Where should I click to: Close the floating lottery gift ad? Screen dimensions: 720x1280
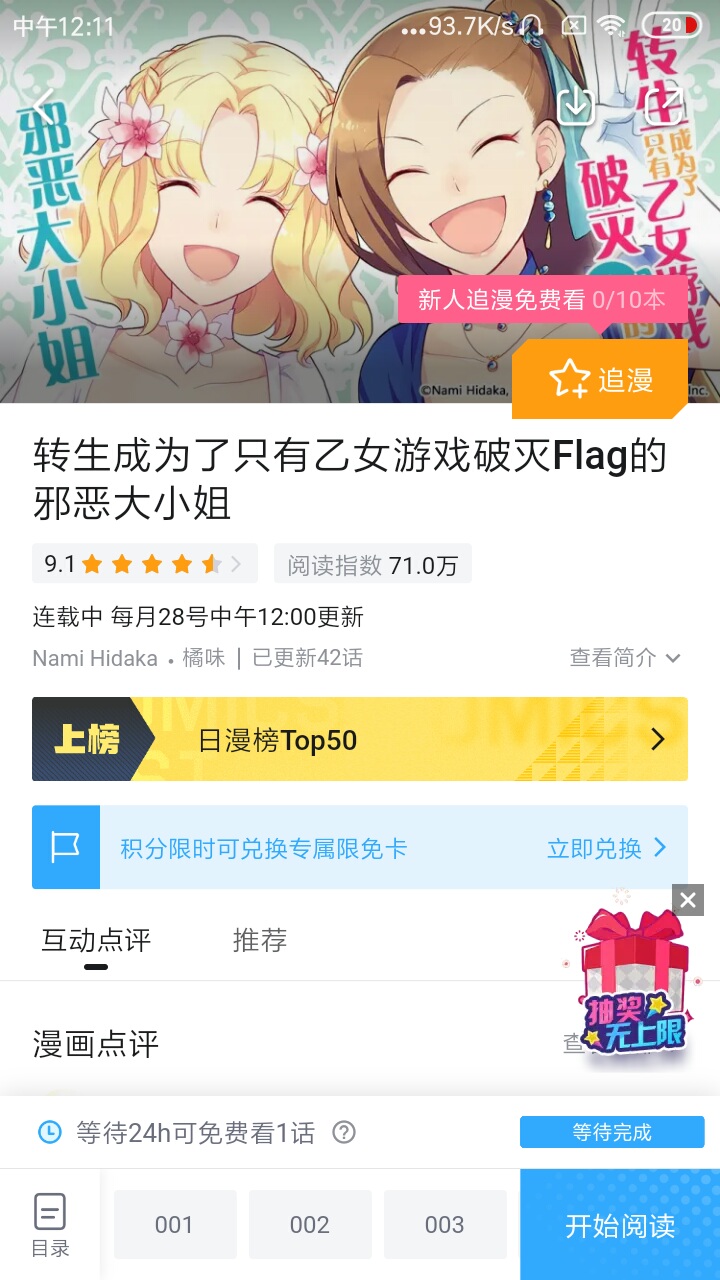tap(688, 900)
